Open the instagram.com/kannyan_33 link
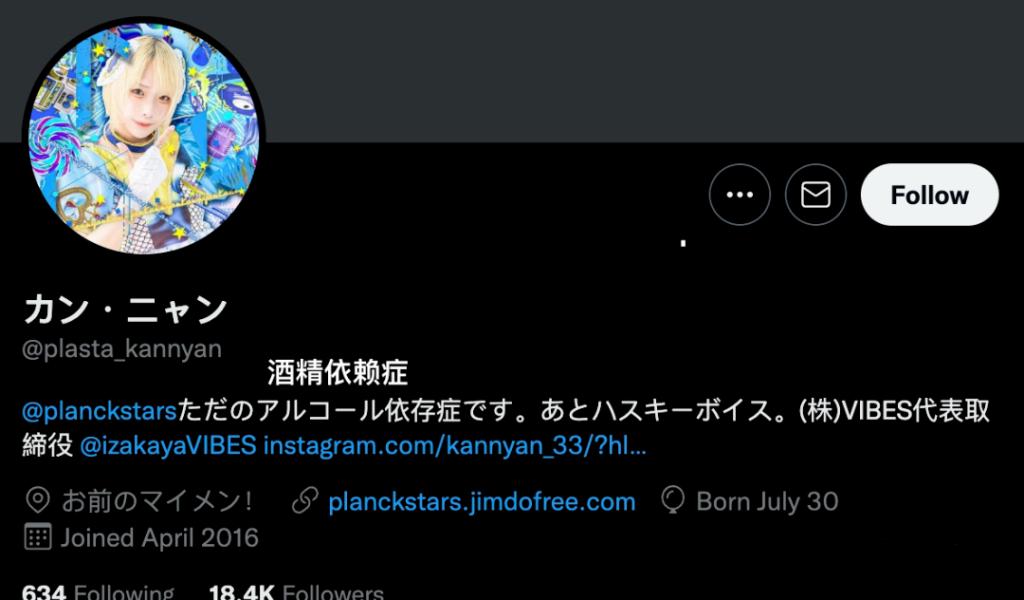 (455, 445)
